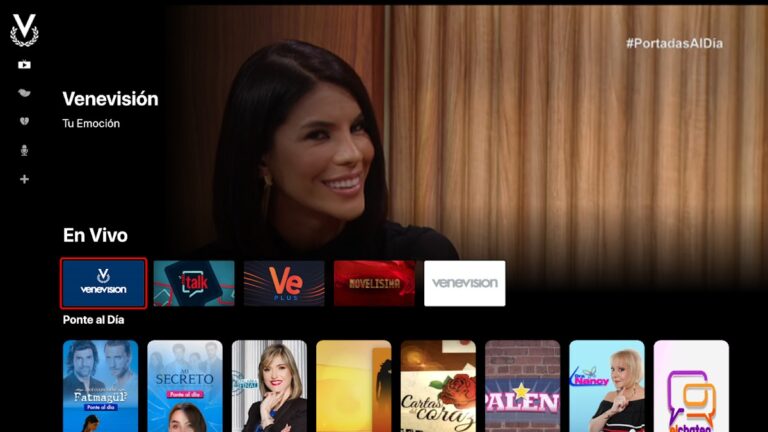Viewport: 768px width, 432px height.
Task: Open the Nancy show poster
Action: 606,386
